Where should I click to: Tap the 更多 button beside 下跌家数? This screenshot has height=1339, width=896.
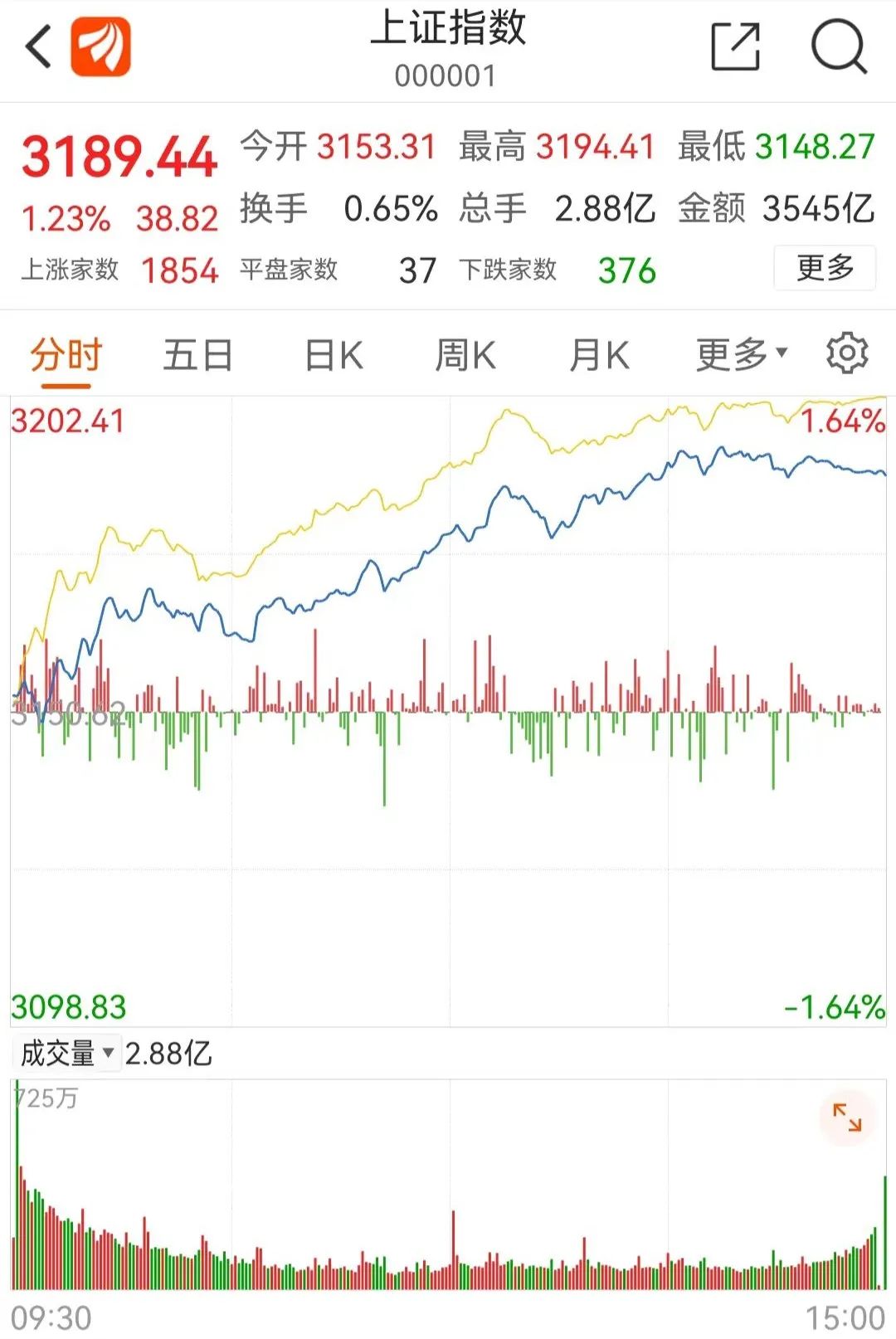824,268
